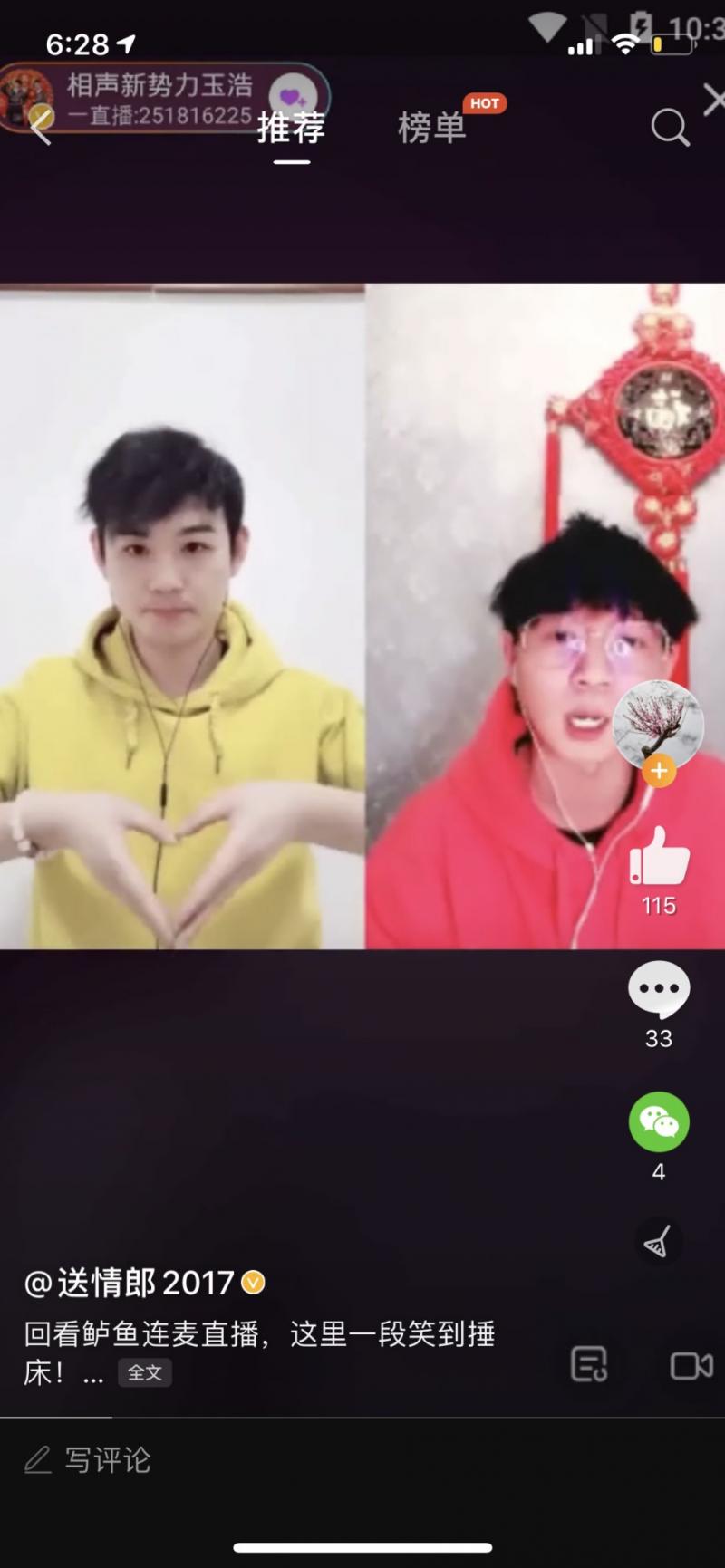Open the 榜单 hot ranking tab
Viewport: 725px width, 1568px height.
[x=432, y=128]
